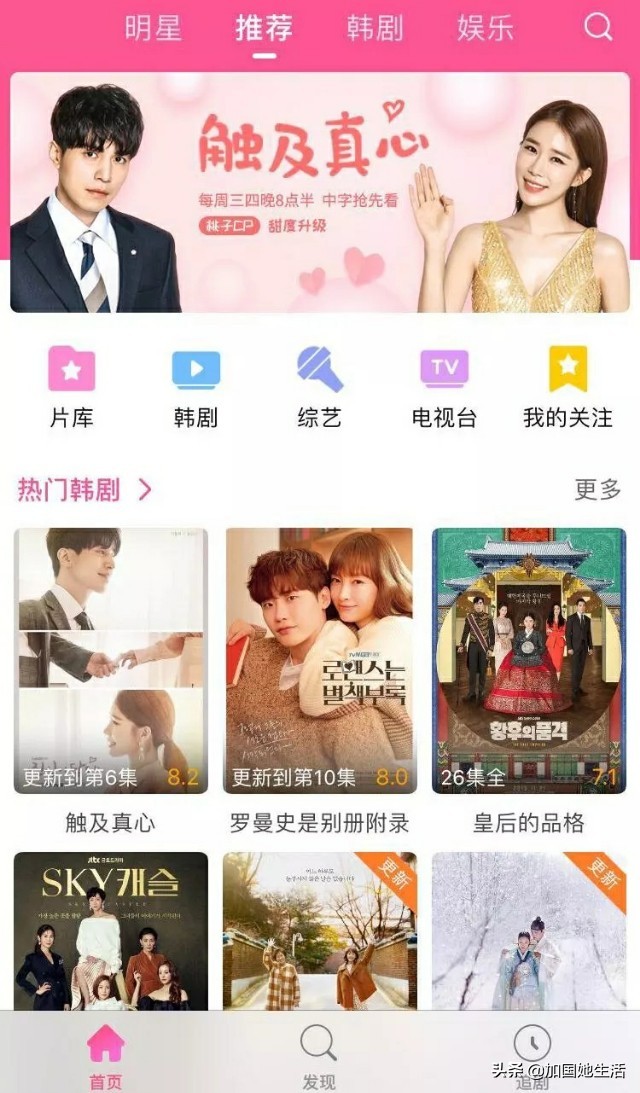Open the 电视台 TV stations shortcut

tap(444, 386)
